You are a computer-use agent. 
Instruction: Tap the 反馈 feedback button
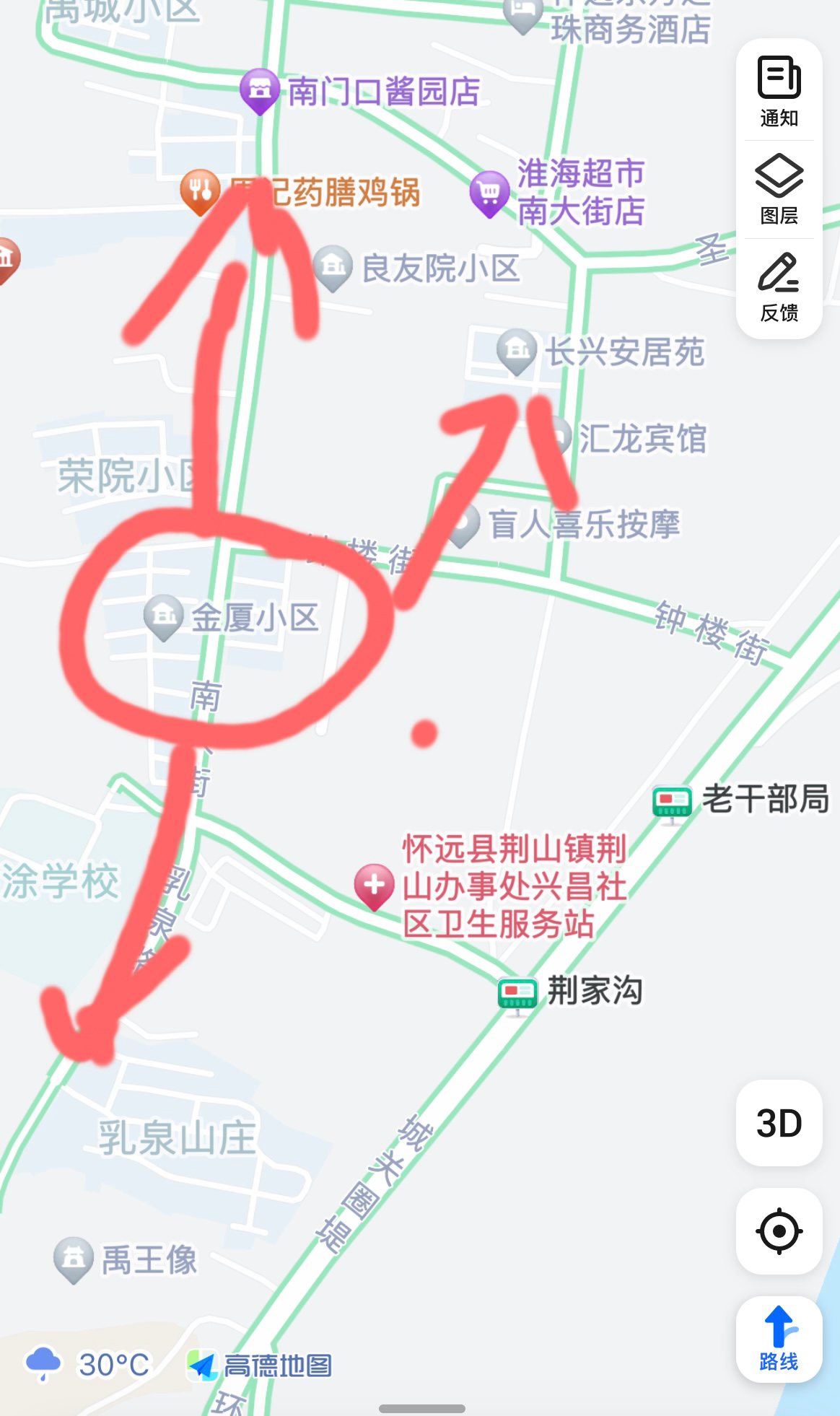pyautogui.click(x=779, y=287)
